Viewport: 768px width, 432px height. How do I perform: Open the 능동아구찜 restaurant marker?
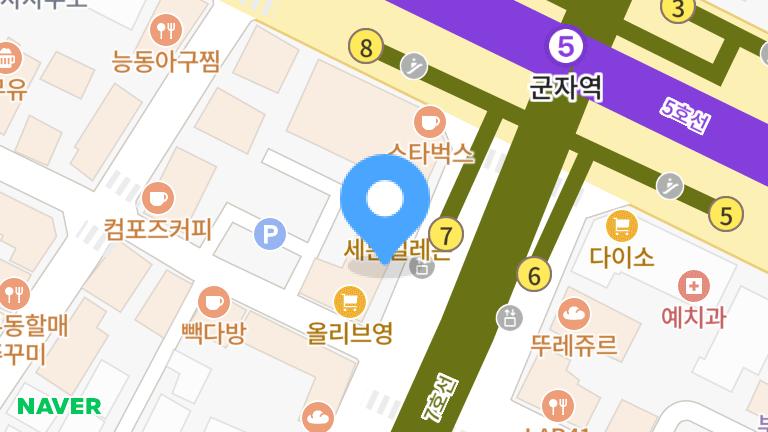click(x=165, y=30)
